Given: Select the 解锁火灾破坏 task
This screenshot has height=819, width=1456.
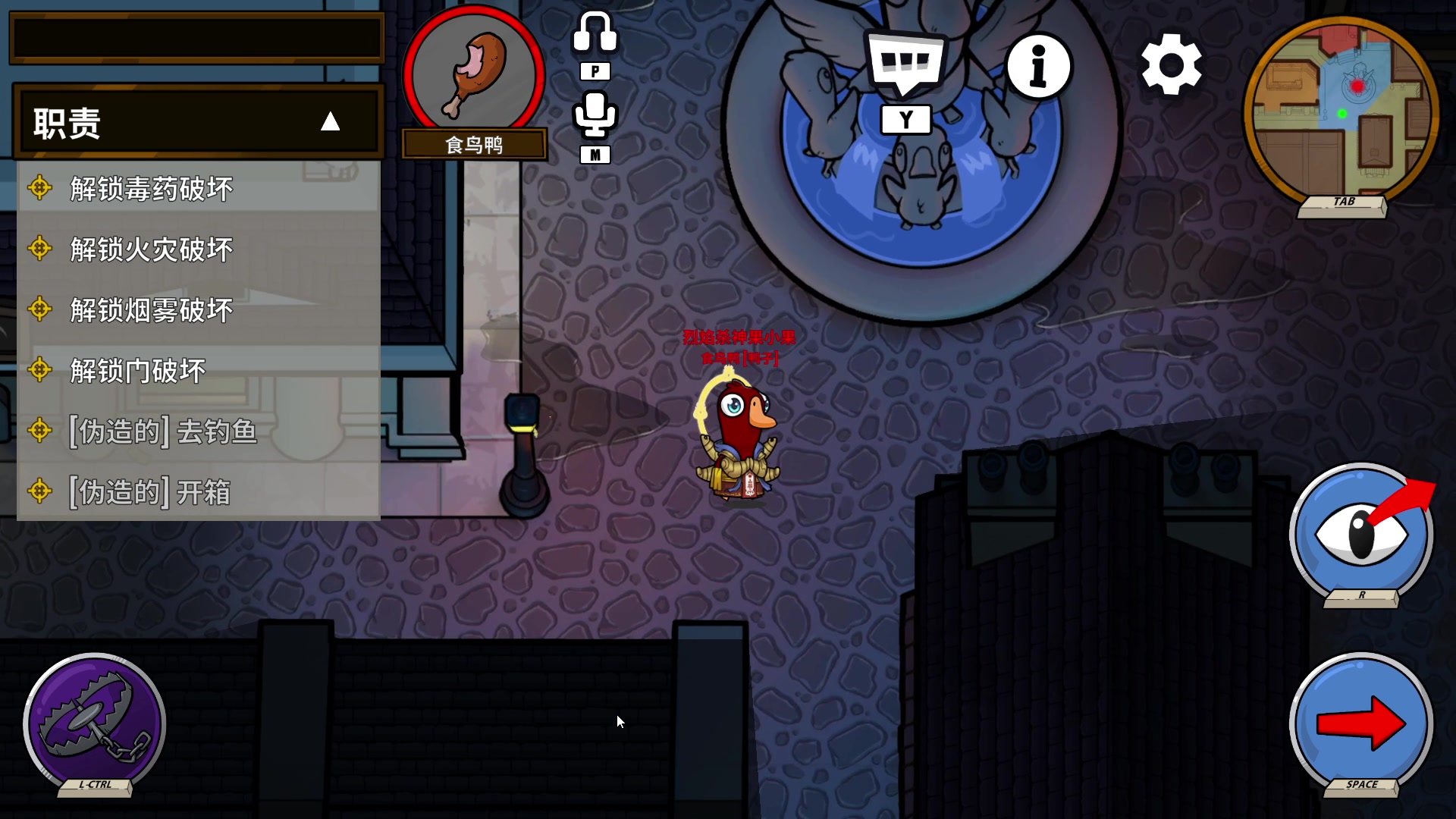Looking at the screenshot, I should coord(152,249).
